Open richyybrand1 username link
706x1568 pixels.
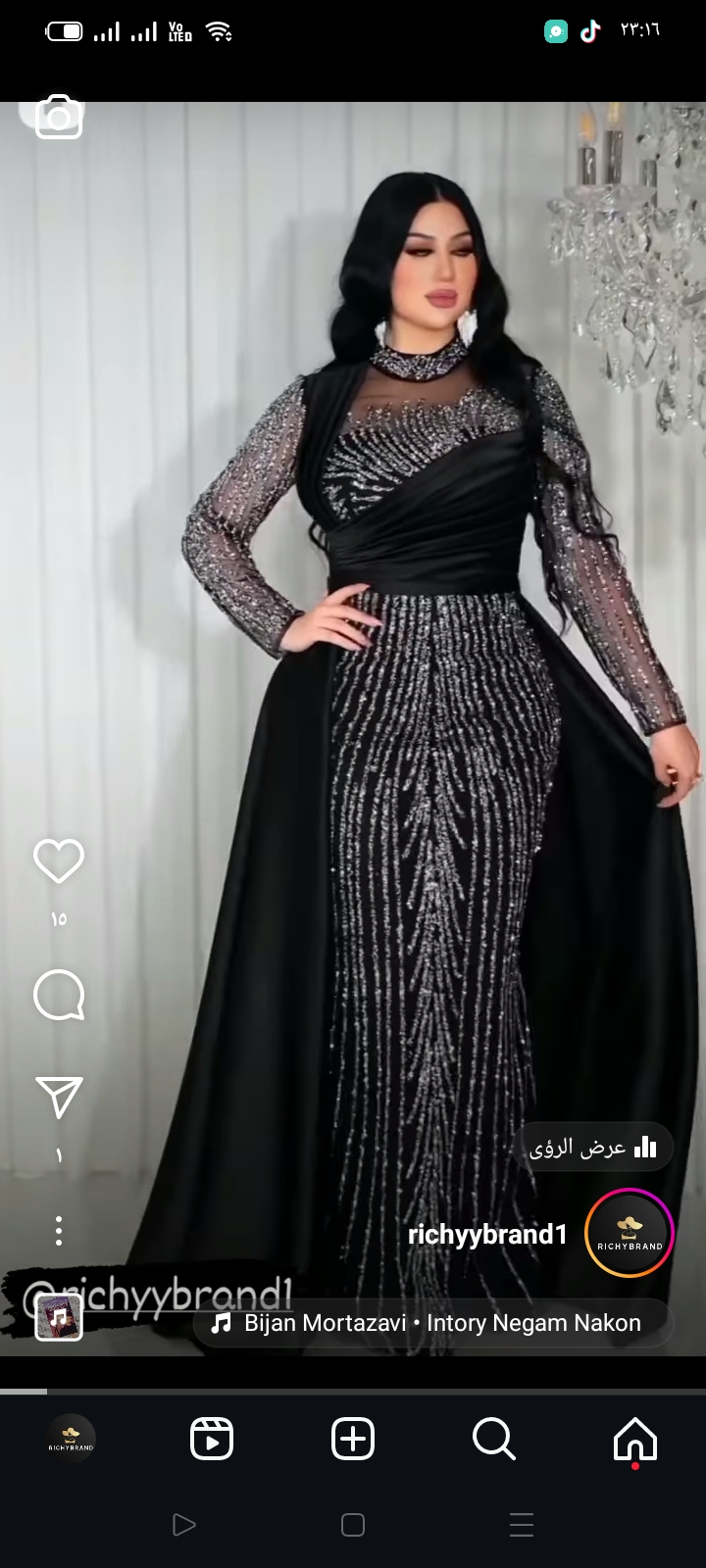click(487, 1234)
